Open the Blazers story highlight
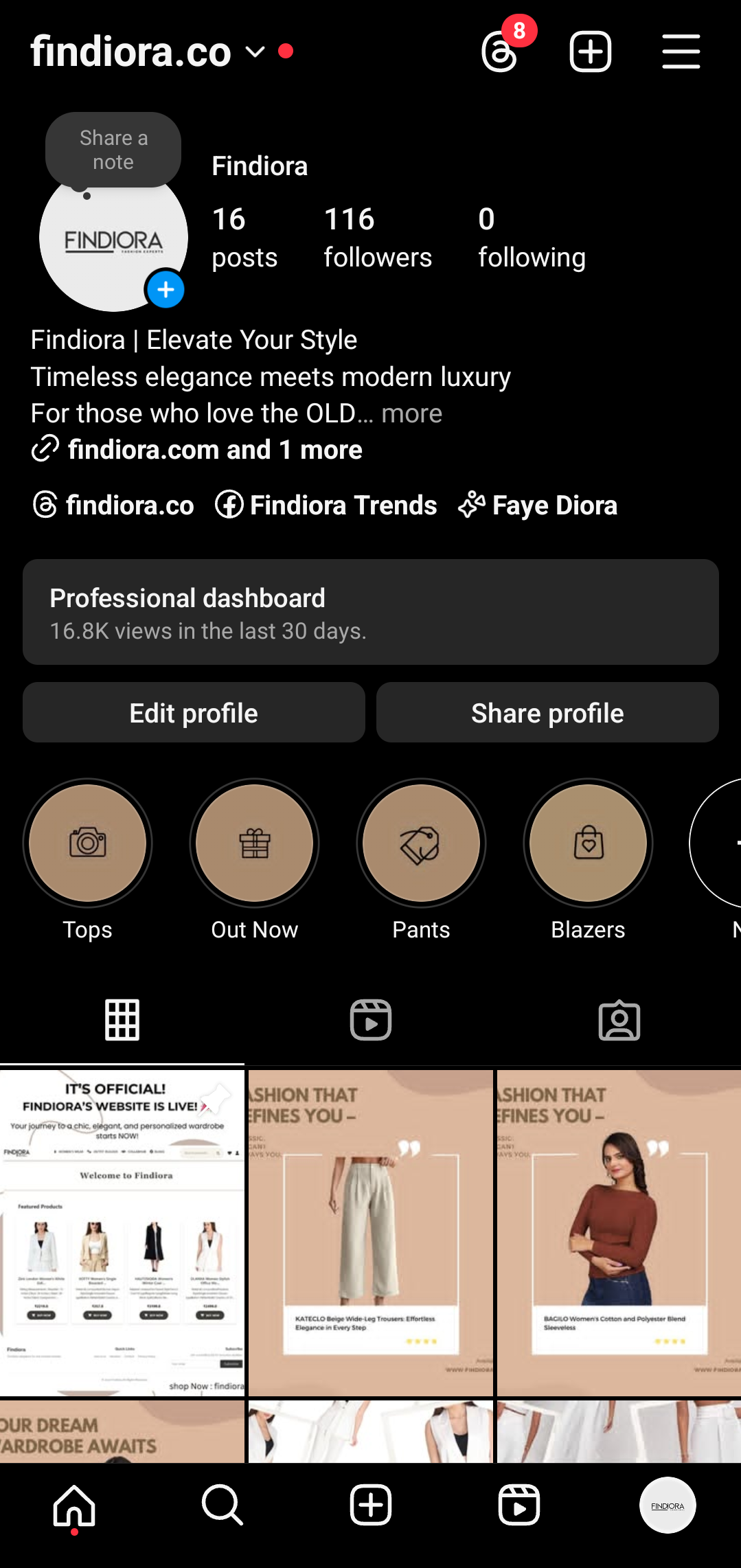Viewport: 741px width, 1568px height. 588,843
